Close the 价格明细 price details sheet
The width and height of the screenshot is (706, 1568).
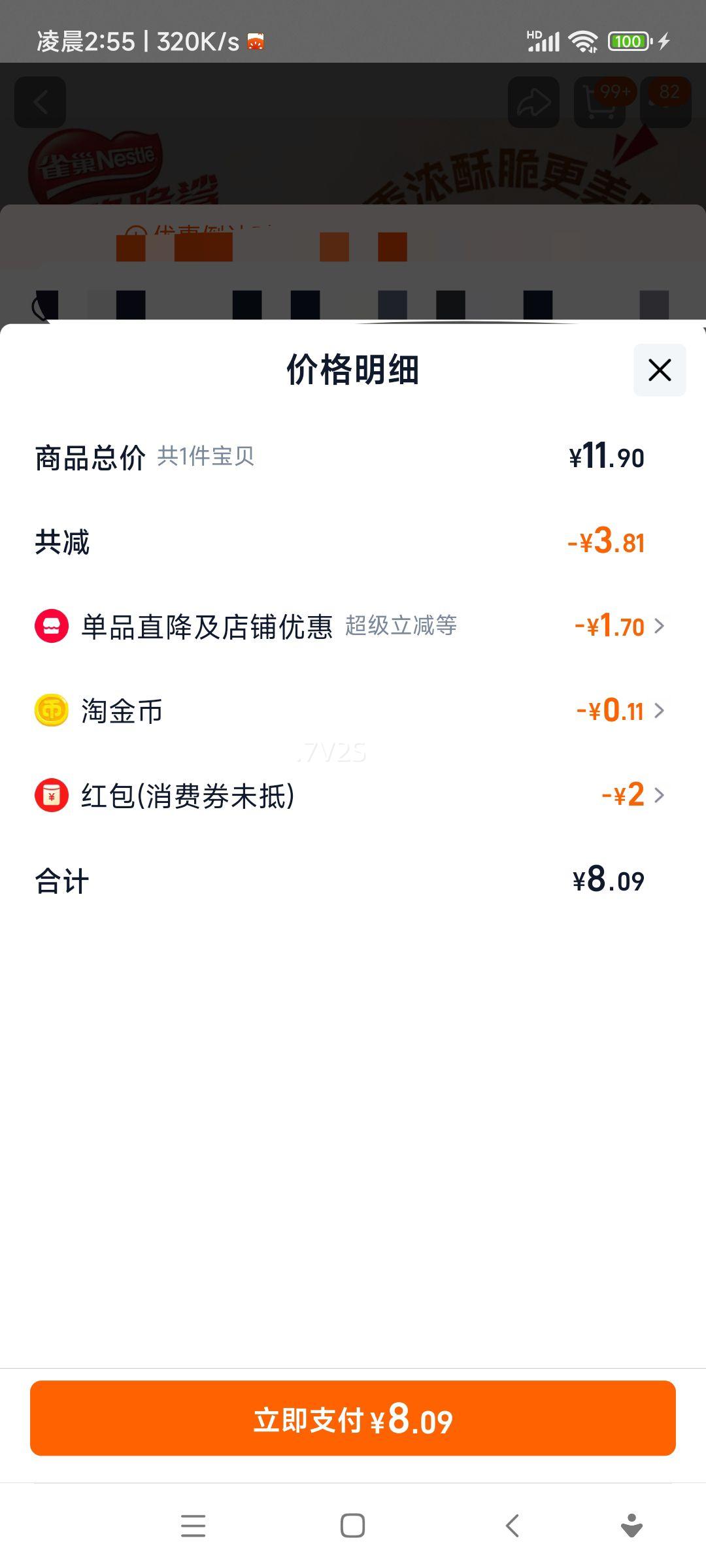coord(659,370)
